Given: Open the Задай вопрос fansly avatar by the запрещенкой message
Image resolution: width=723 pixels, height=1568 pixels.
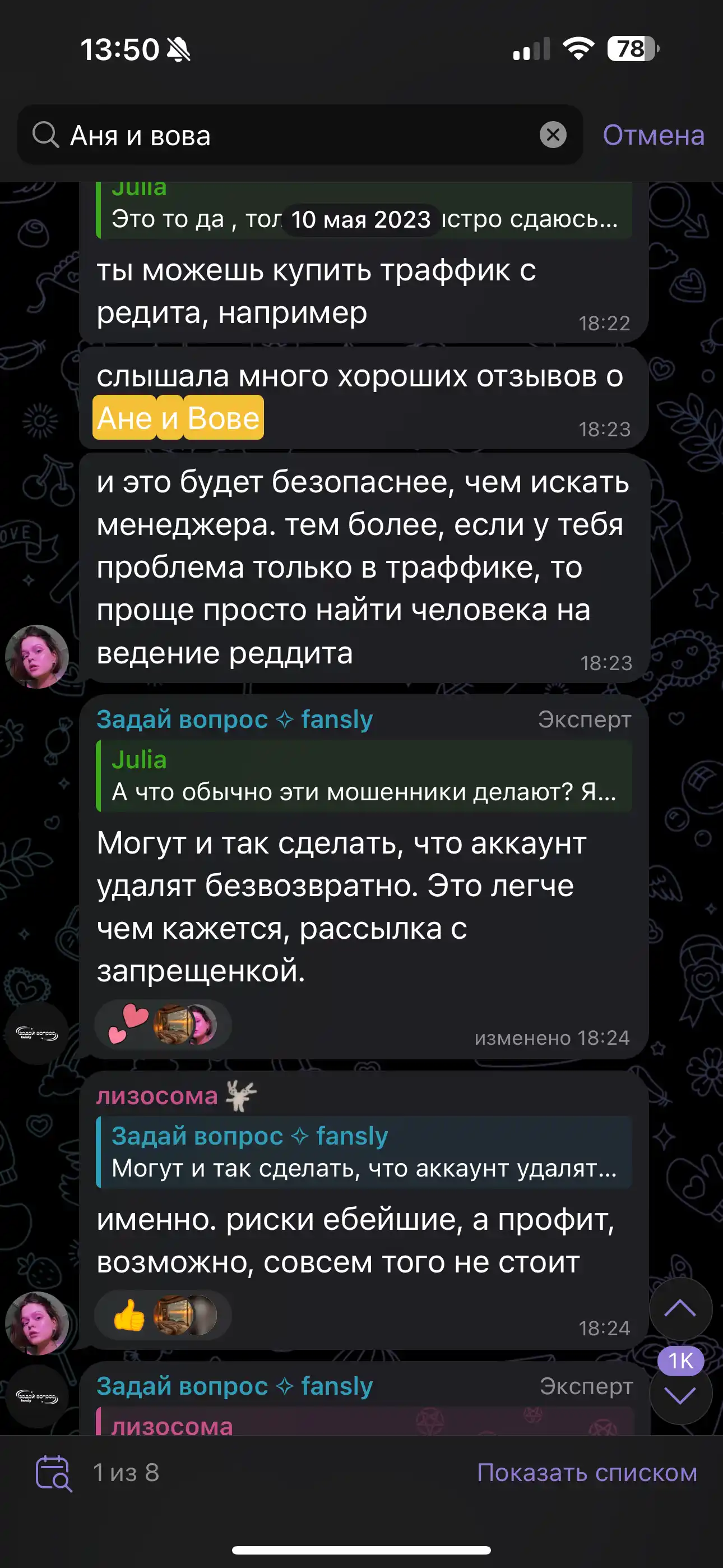Looking at the screenshot, I should (37, 1033).
